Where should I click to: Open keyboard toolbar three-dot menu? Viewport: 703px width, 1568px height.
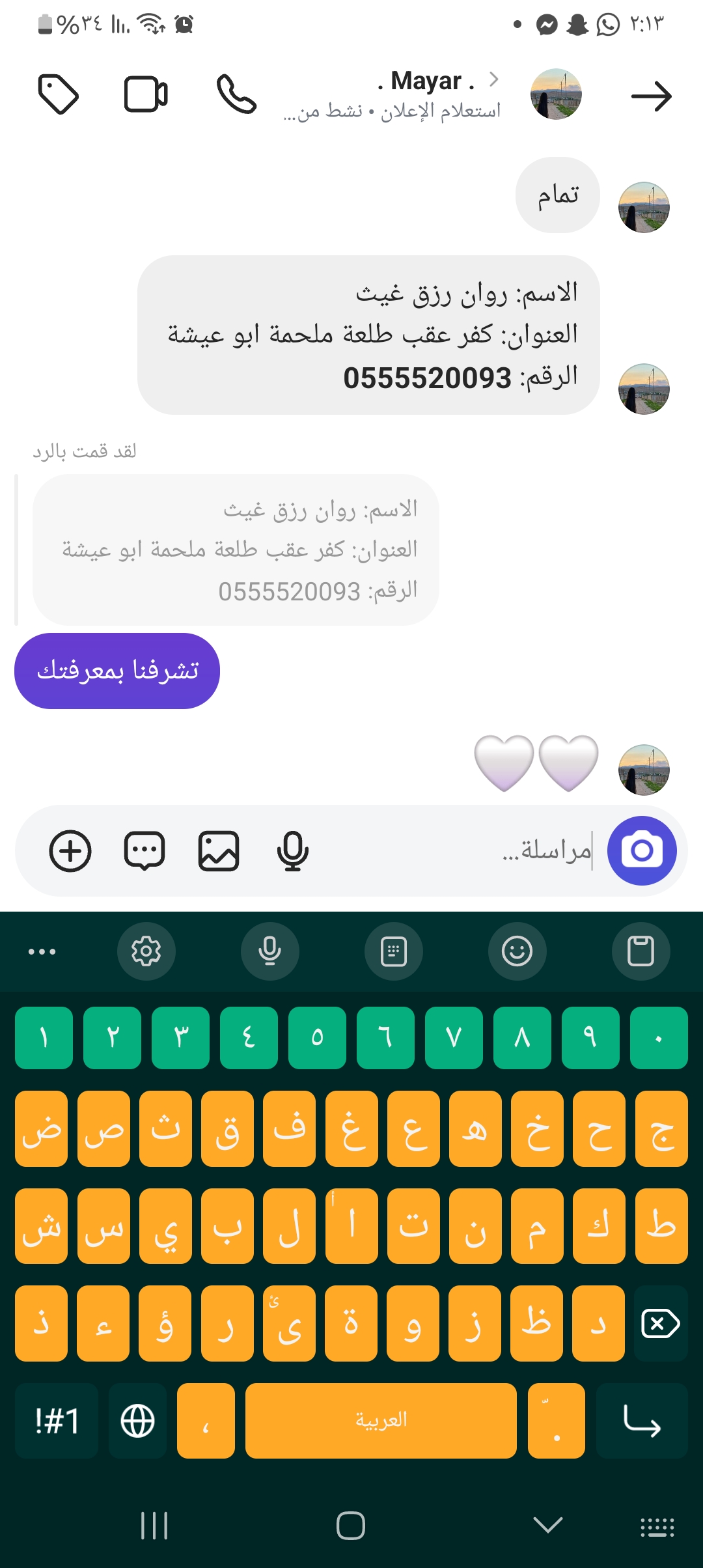[42, 951]
